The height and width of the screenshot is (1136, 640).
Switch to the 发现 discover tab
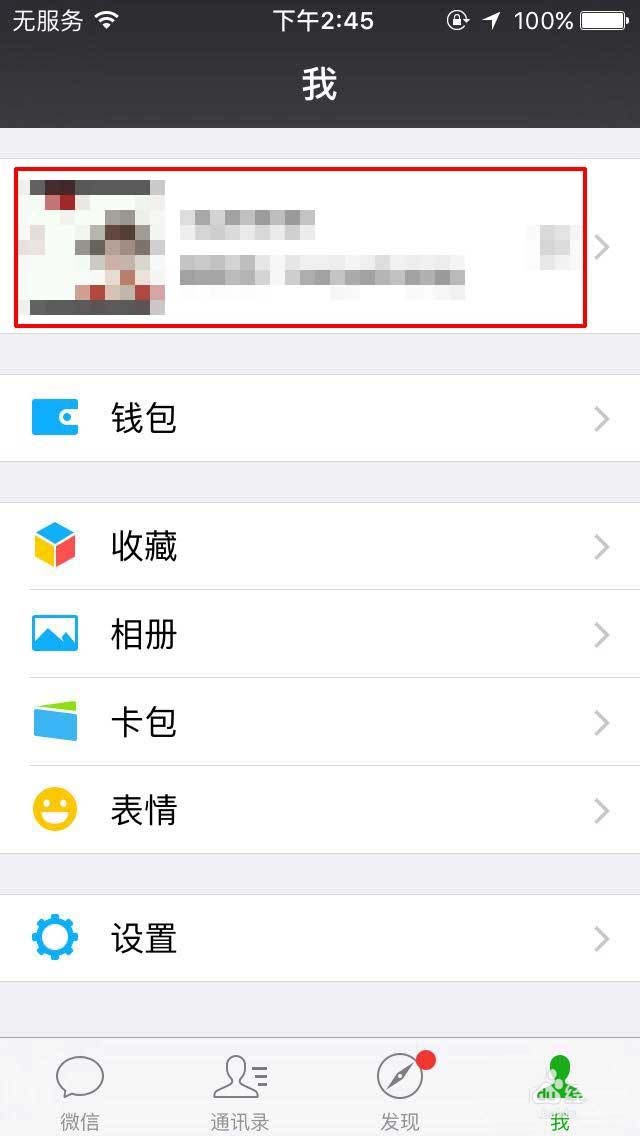click(x=400, y=1092)
